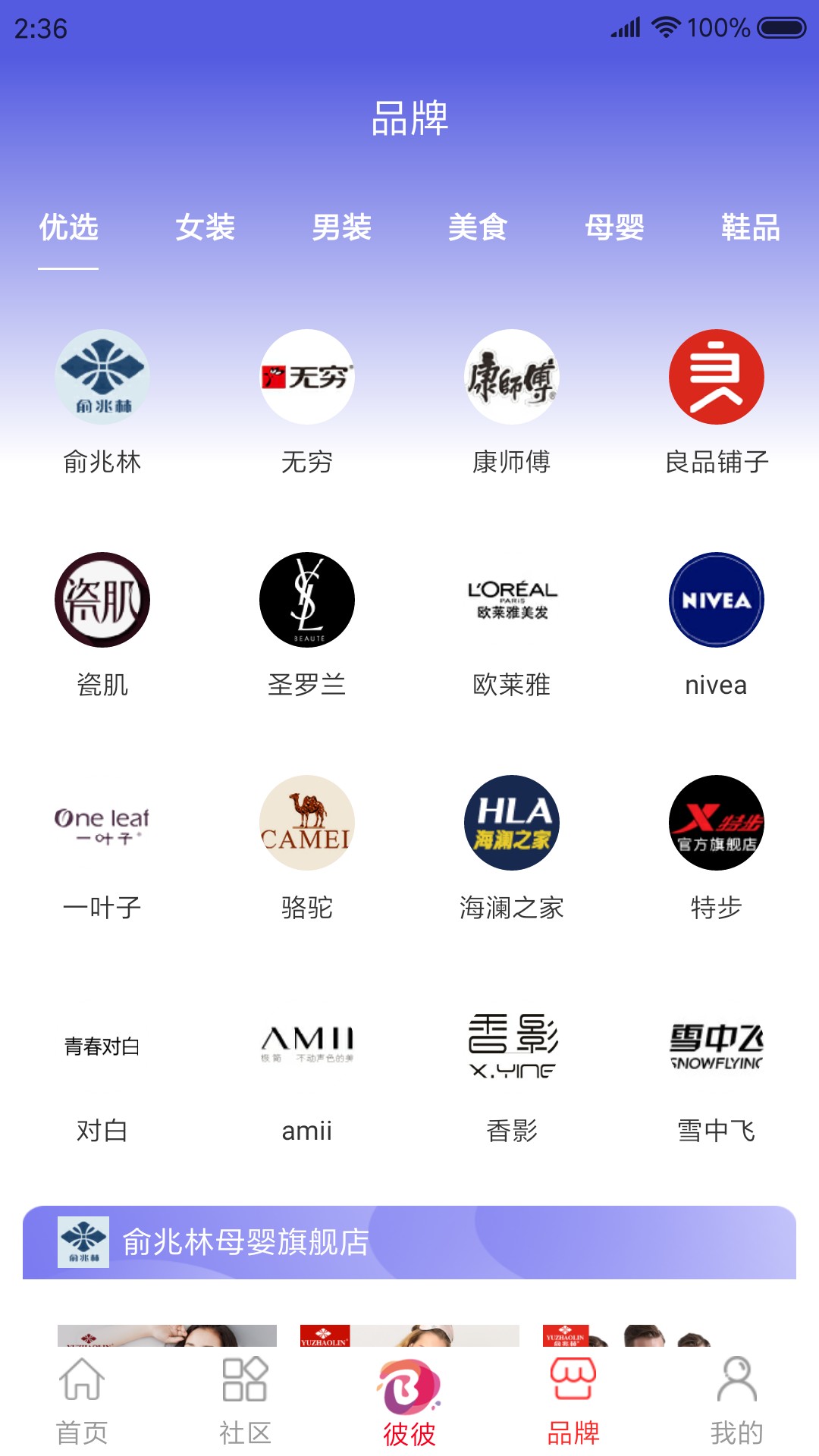Select the 欧莱雅 L'Oréal logo
The image size is (819, 1456).
click(x=511, y=599)
